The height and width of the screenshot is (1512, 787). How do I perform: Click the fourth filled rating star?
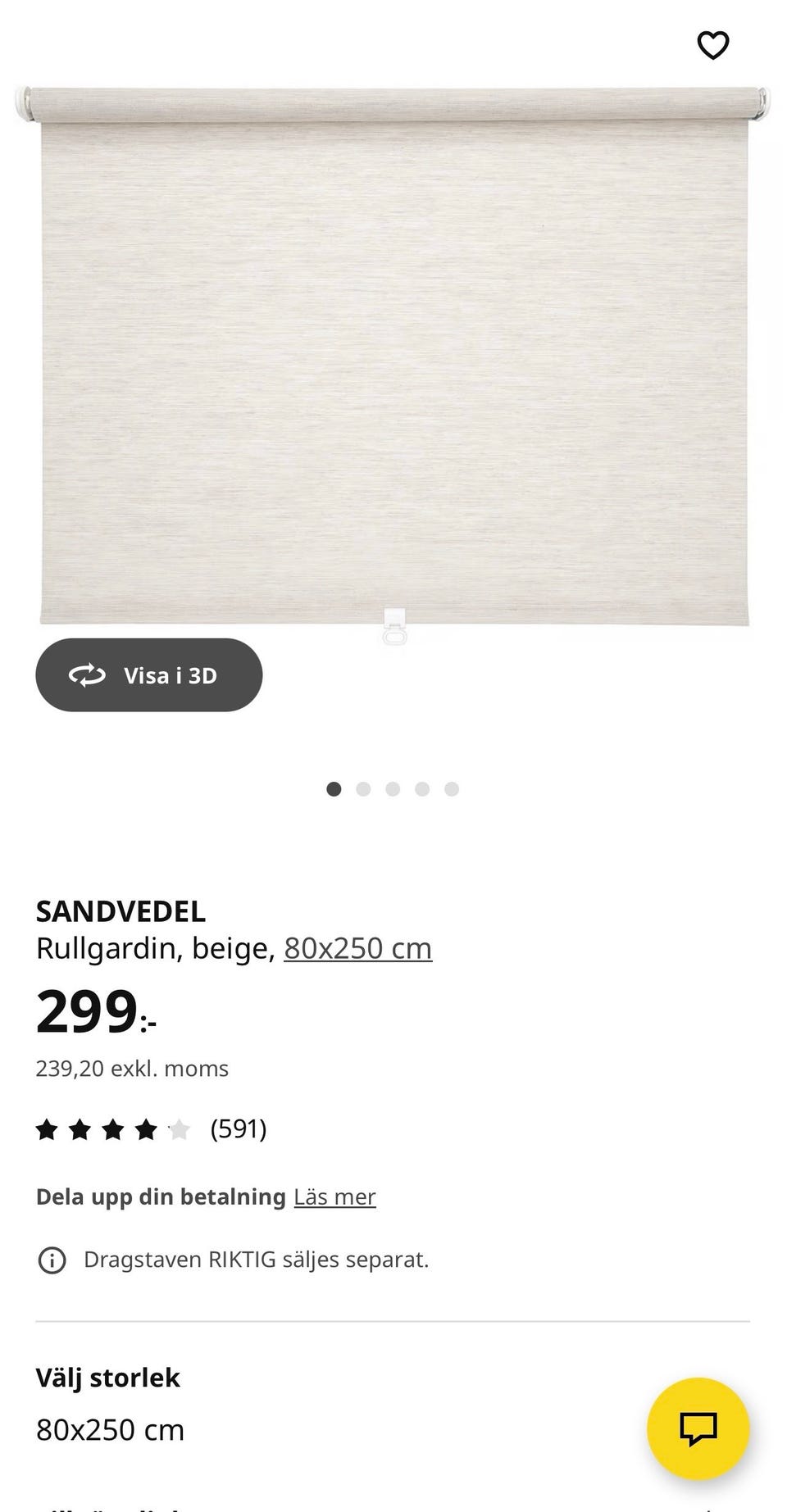(147, 1128)
